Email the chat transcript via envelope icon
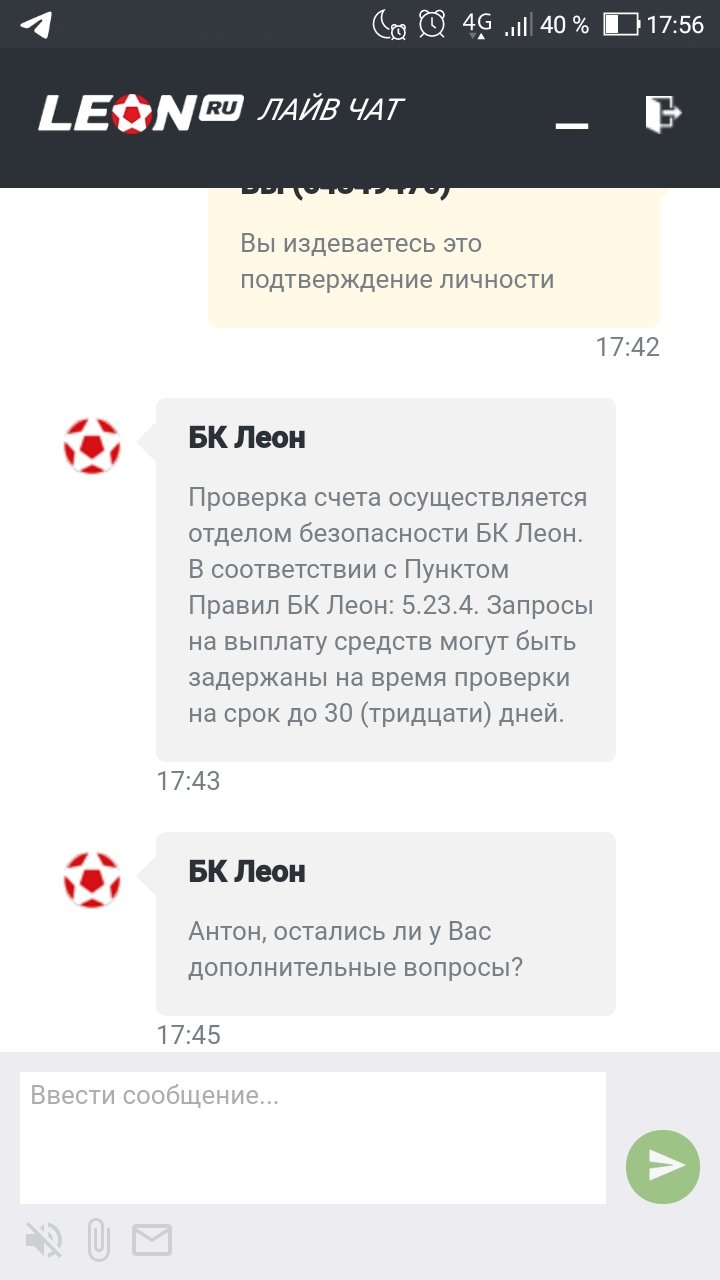The width and height of the screenshot is (720, 1280). coord(152,1241)
